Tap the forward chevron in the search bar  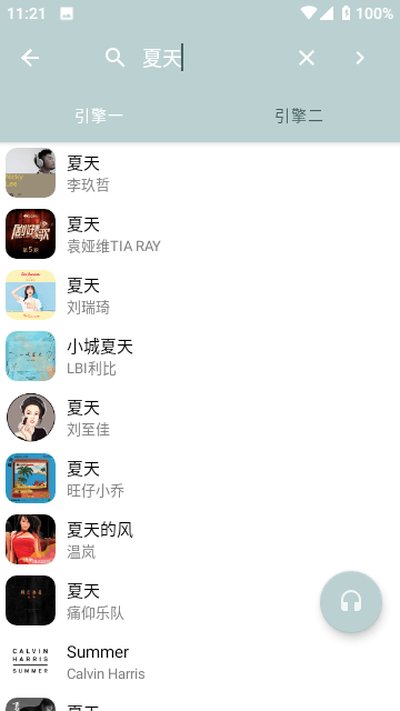point(360,58)
